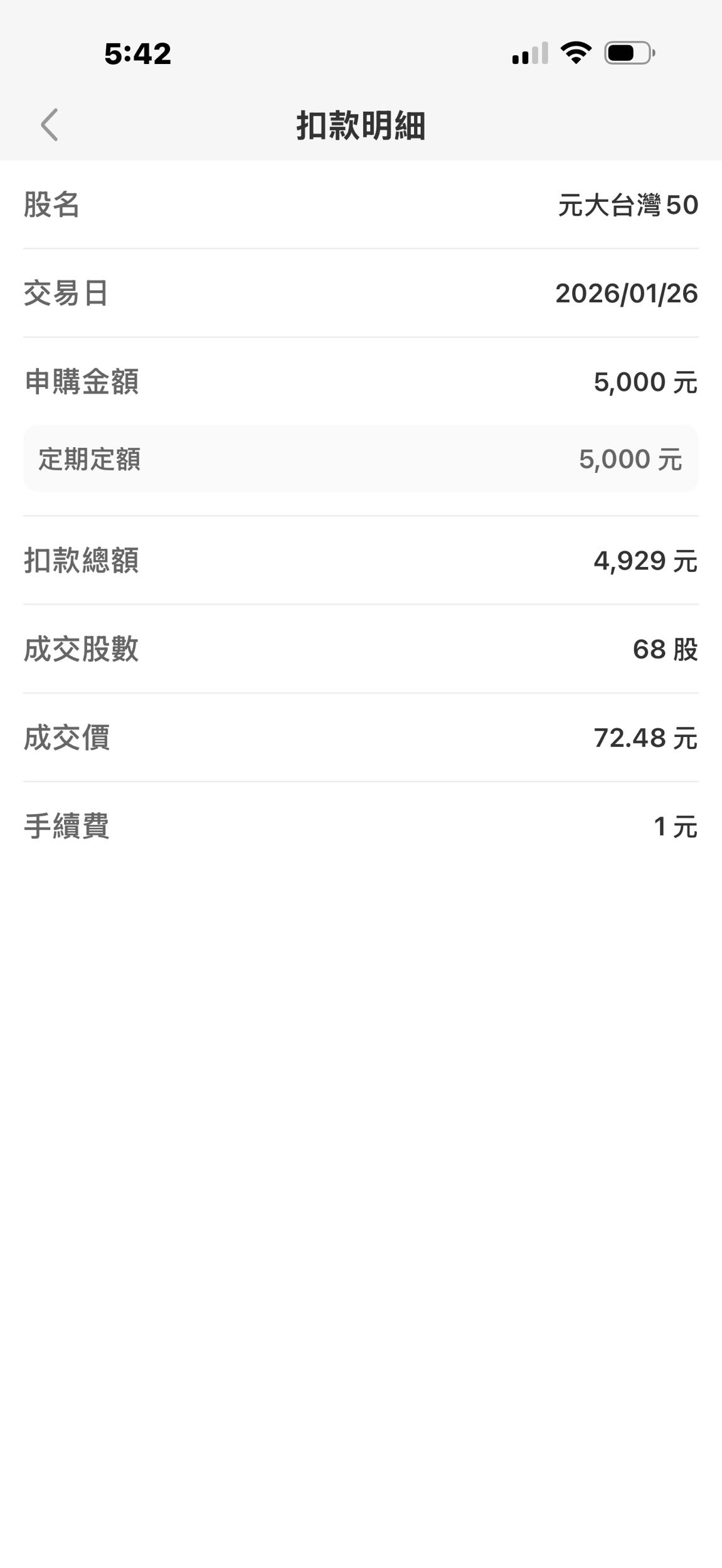This screenshot has width=722, height=1568.
Task: Tap the 72.48 元 execution price
Action: tap(645, 739)
